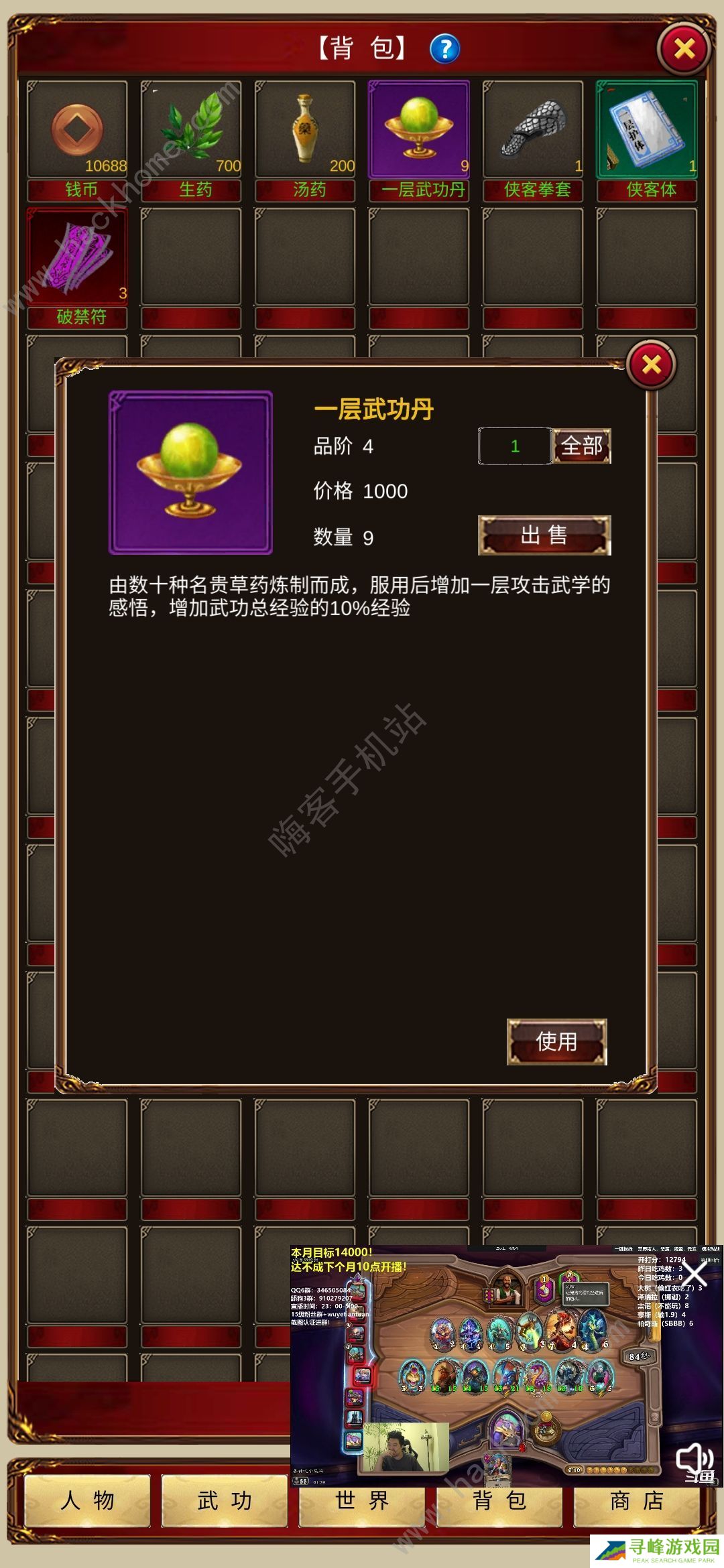
Task: Select the 汤药 medicine vial item
Action: click(306, 129)
